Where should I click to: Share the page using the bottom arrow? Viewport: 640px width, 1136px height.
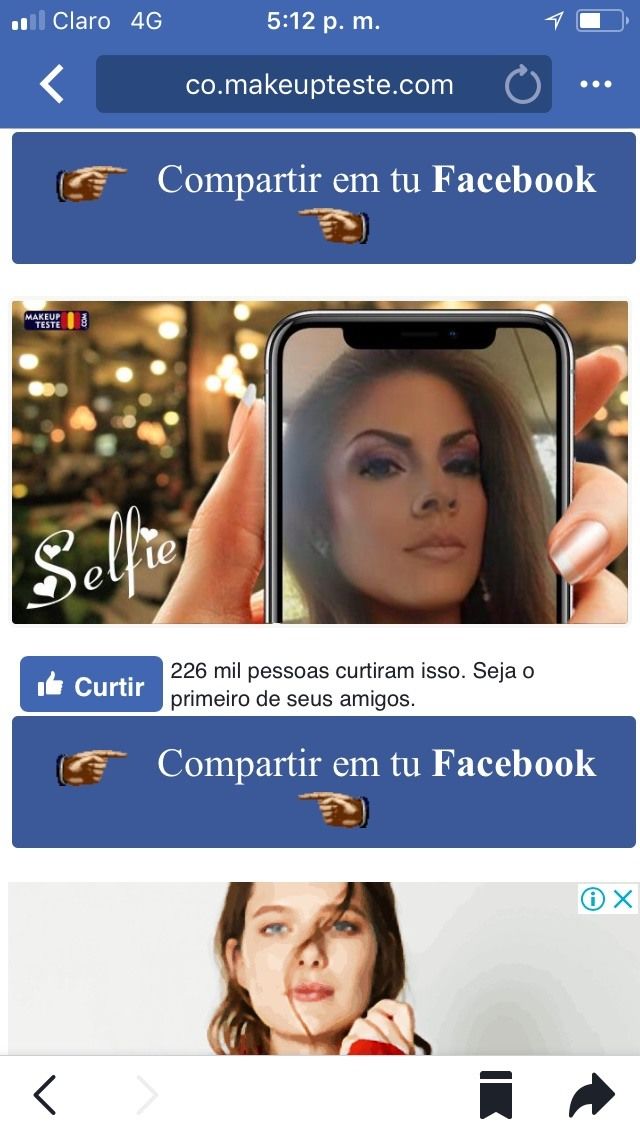coord(591,1095)
